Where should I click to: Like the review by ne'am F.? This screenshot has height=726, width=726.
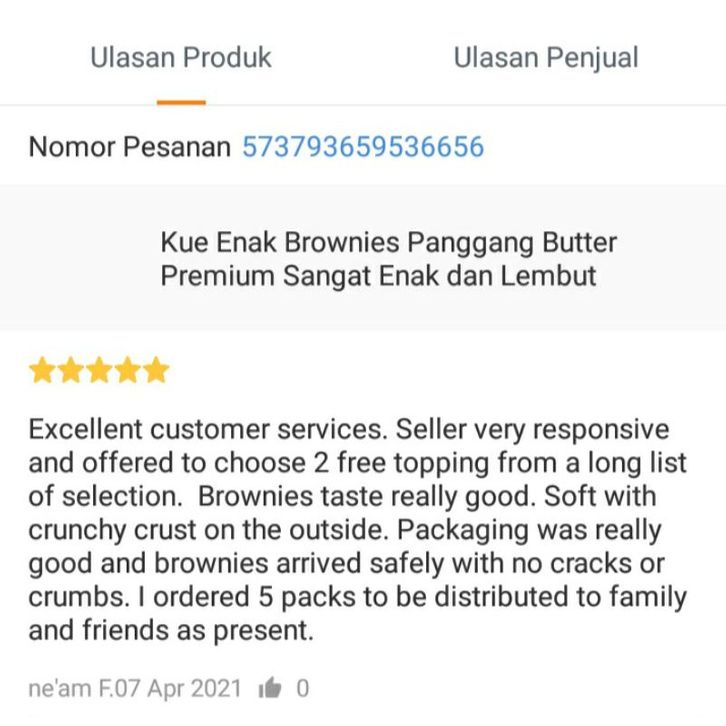click(x=270, y=688)
